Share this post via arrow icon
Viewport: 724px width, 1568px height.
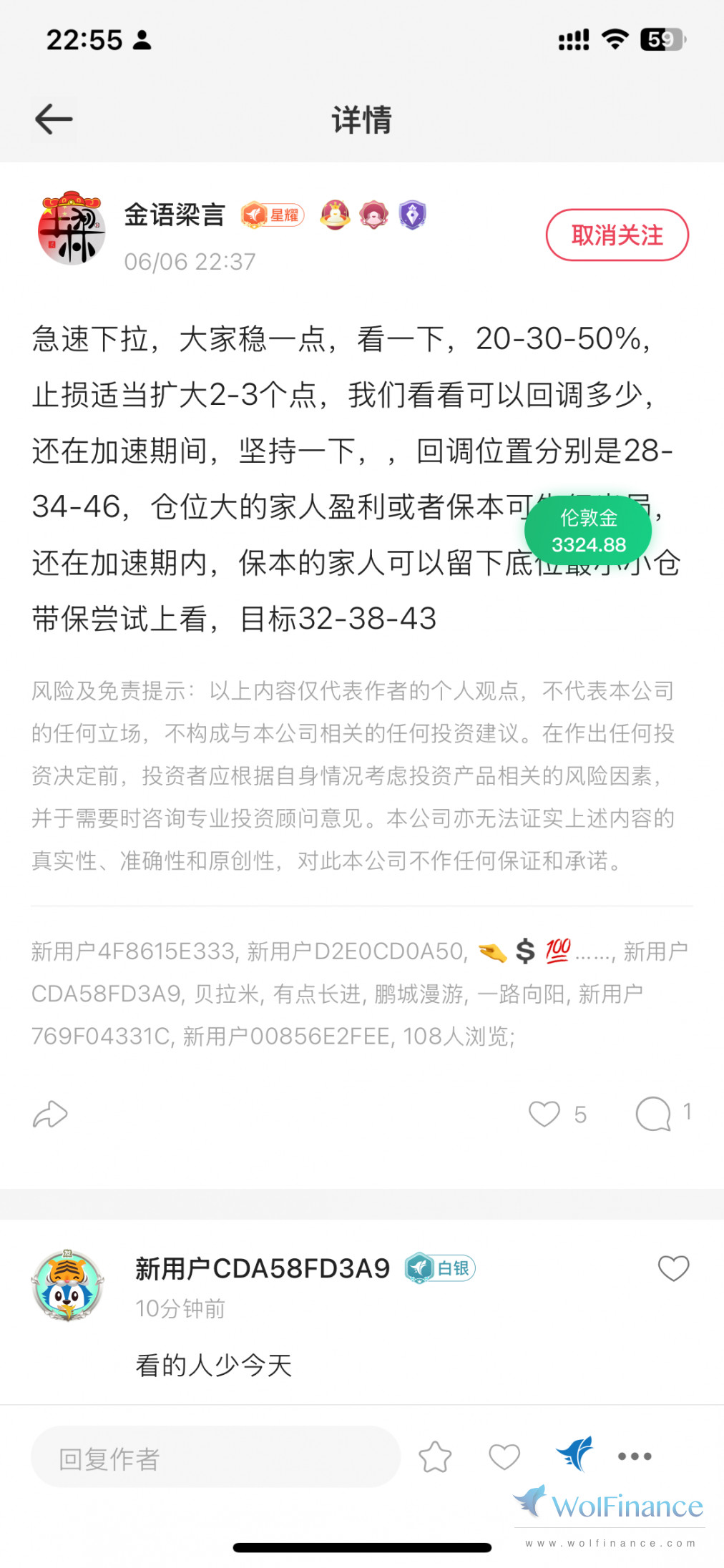coord(50,1114)
